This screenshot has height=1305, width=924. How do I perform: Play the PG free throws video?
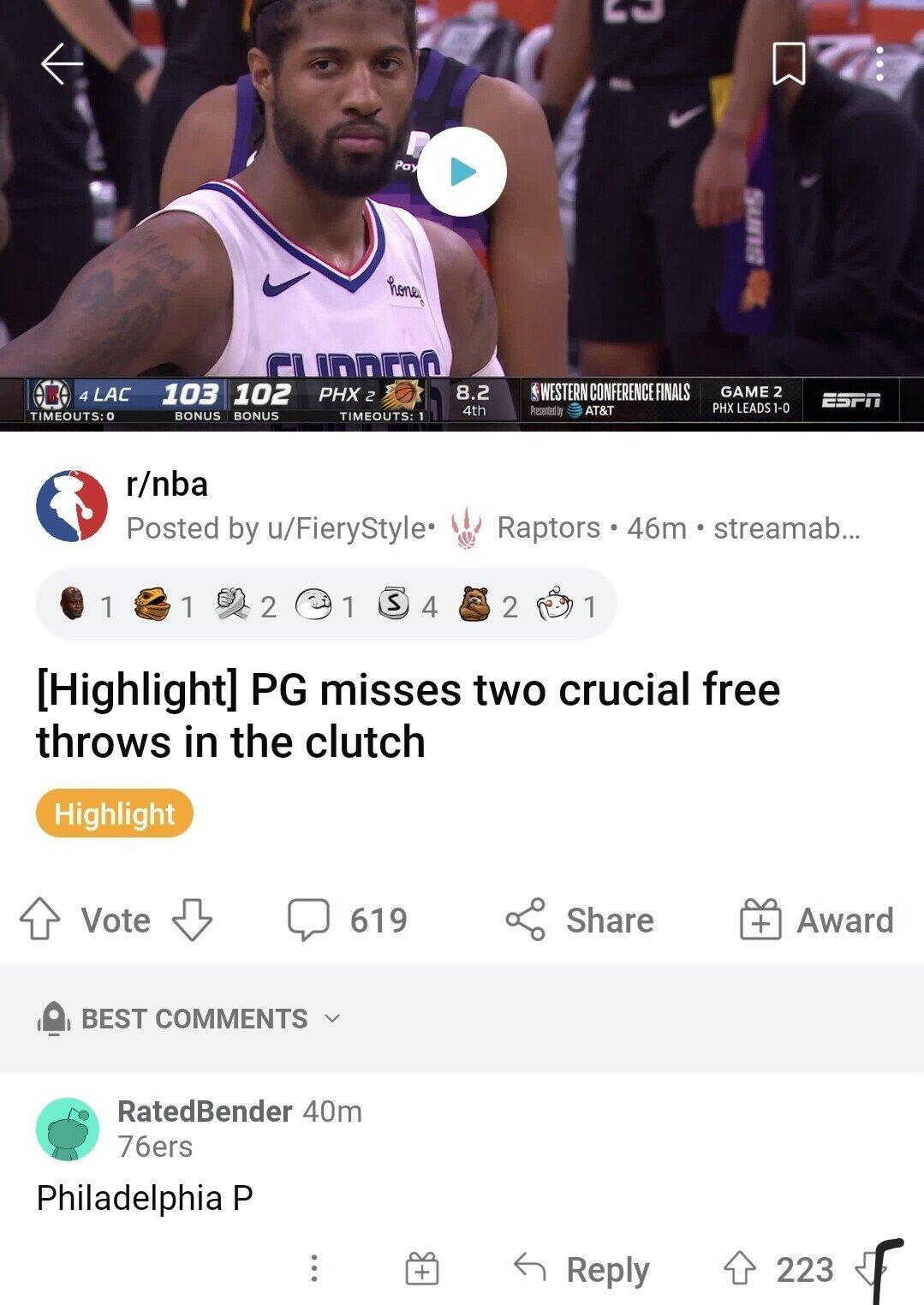coord(462,171)
